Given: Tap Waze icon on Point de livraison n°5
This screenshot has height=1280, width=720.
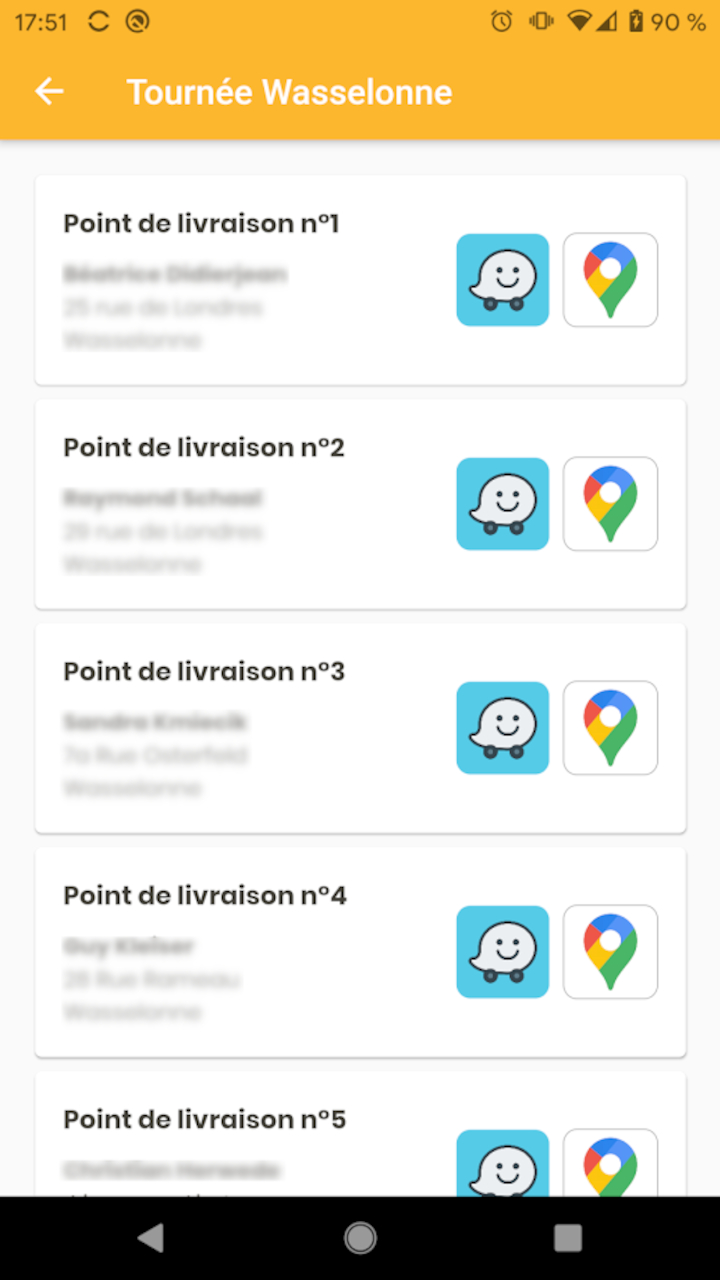Looking at the screenshot, I should click(x=503, y=1165).
